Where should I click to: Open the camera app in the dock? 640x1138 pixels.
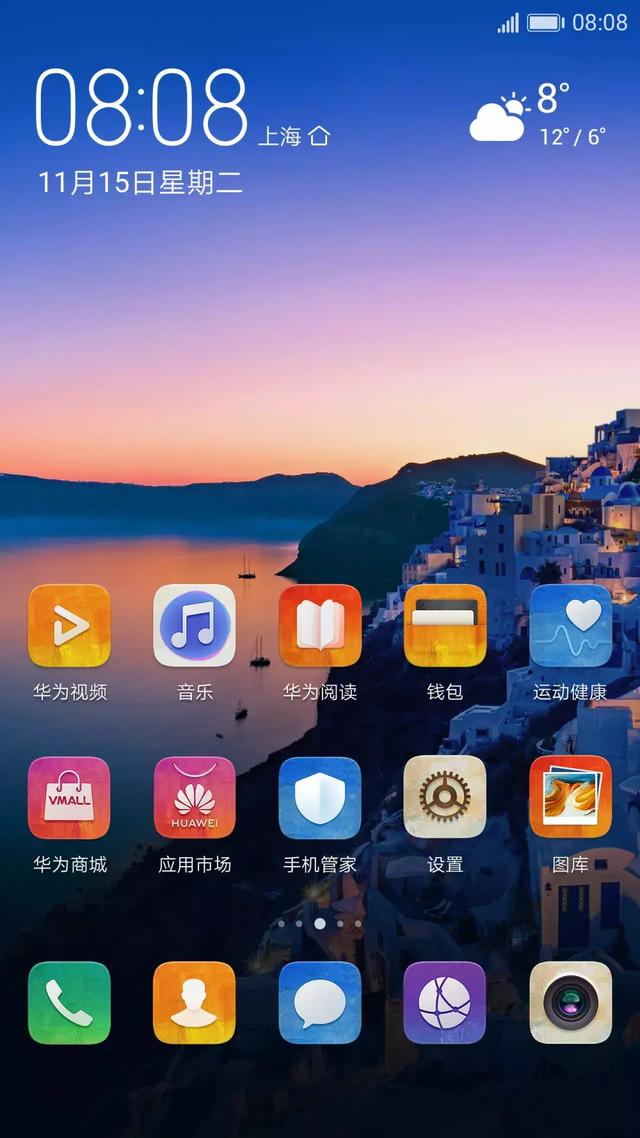coord(570,1002)
